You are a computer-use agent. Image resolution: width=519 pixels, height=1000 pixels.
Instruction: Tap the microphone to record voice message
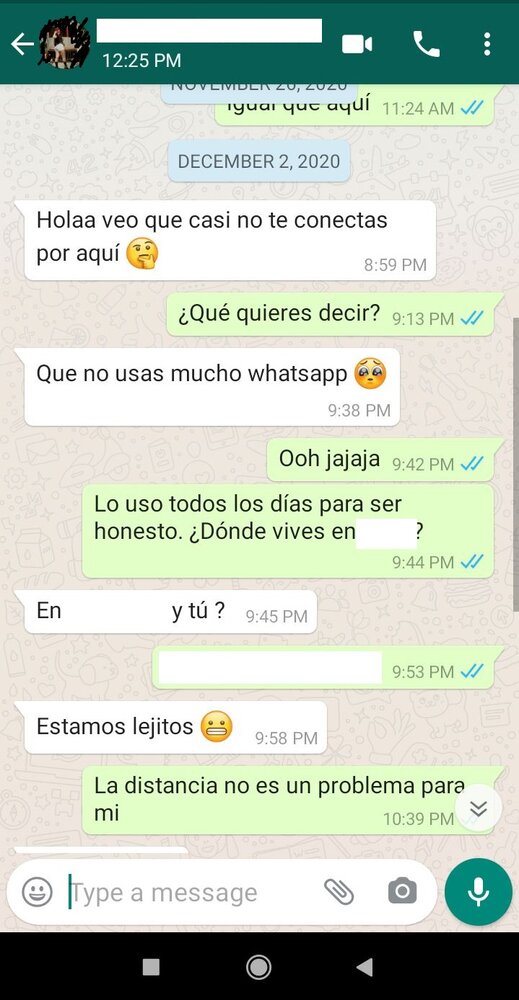[x=478, y=892]
